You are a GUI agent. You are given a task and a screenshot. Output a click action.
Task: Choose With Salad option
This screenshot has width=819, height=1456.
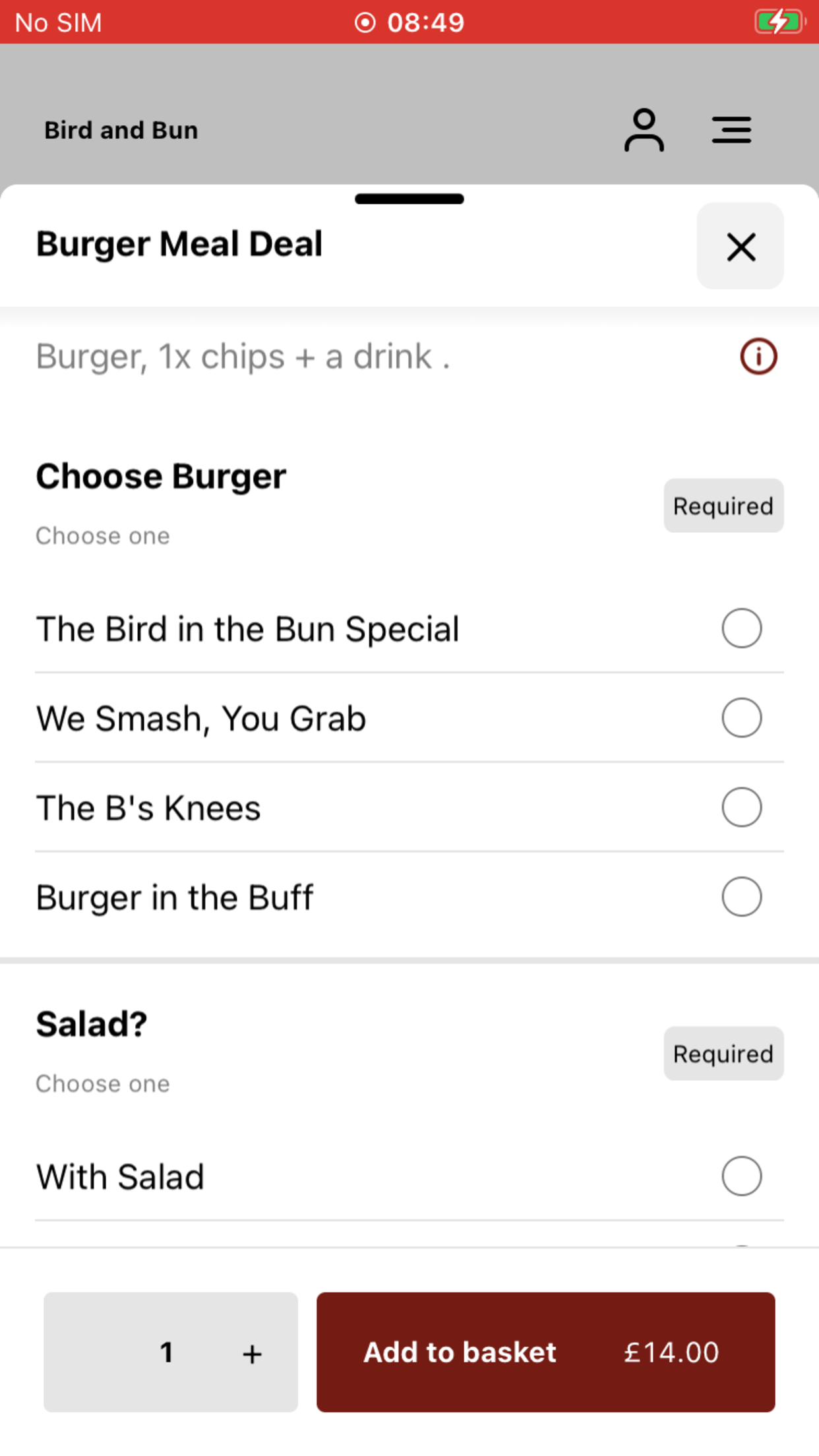(x=409, y=1176)
